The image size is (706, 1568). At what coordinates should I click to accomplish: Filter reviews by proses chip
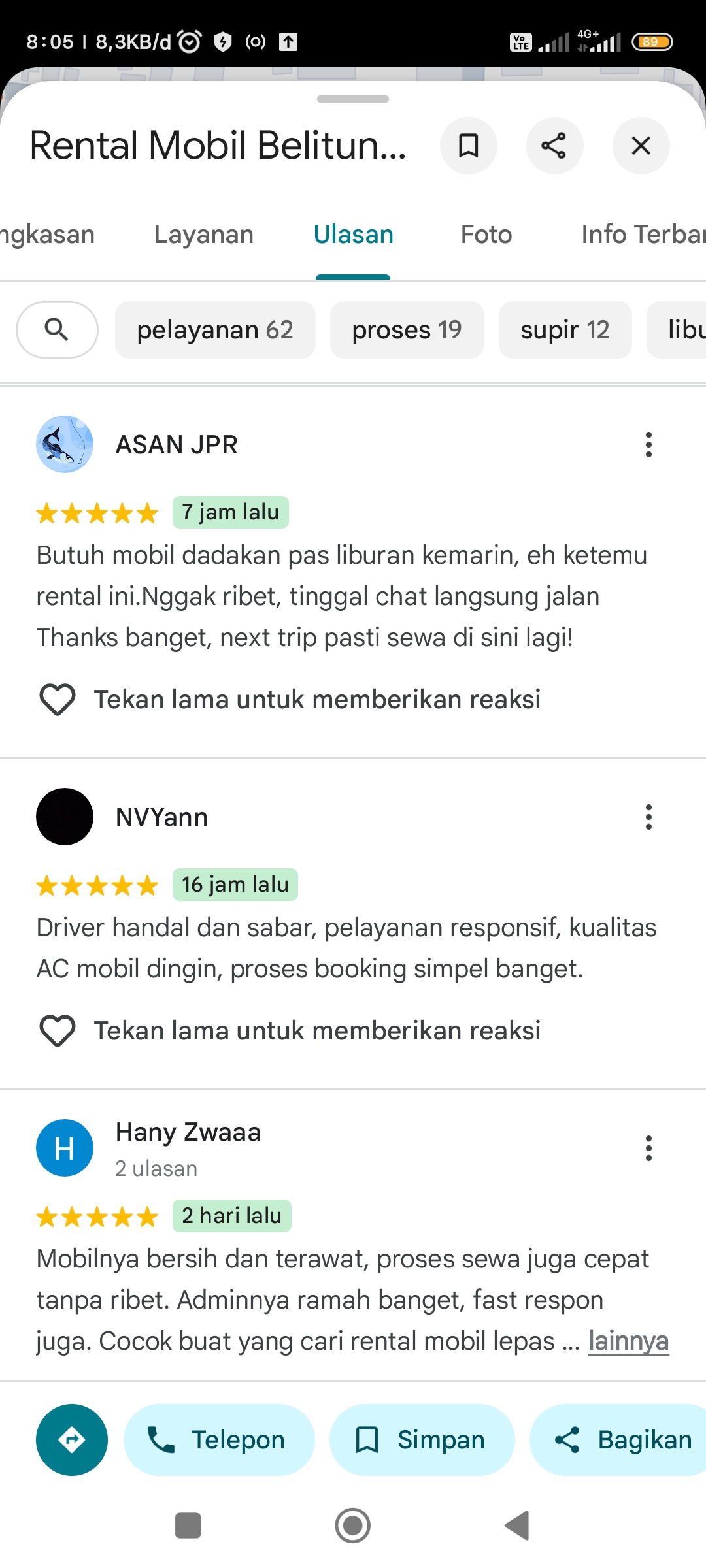pyautogui.click(x=407, y=330)
